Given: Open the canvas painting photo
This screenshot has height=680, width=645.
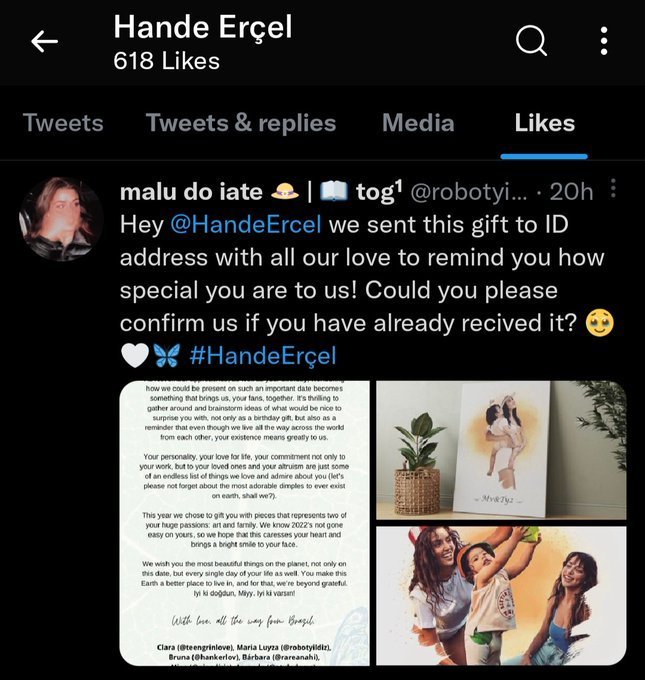Looking at the screenshot, I should click(501, 449).
